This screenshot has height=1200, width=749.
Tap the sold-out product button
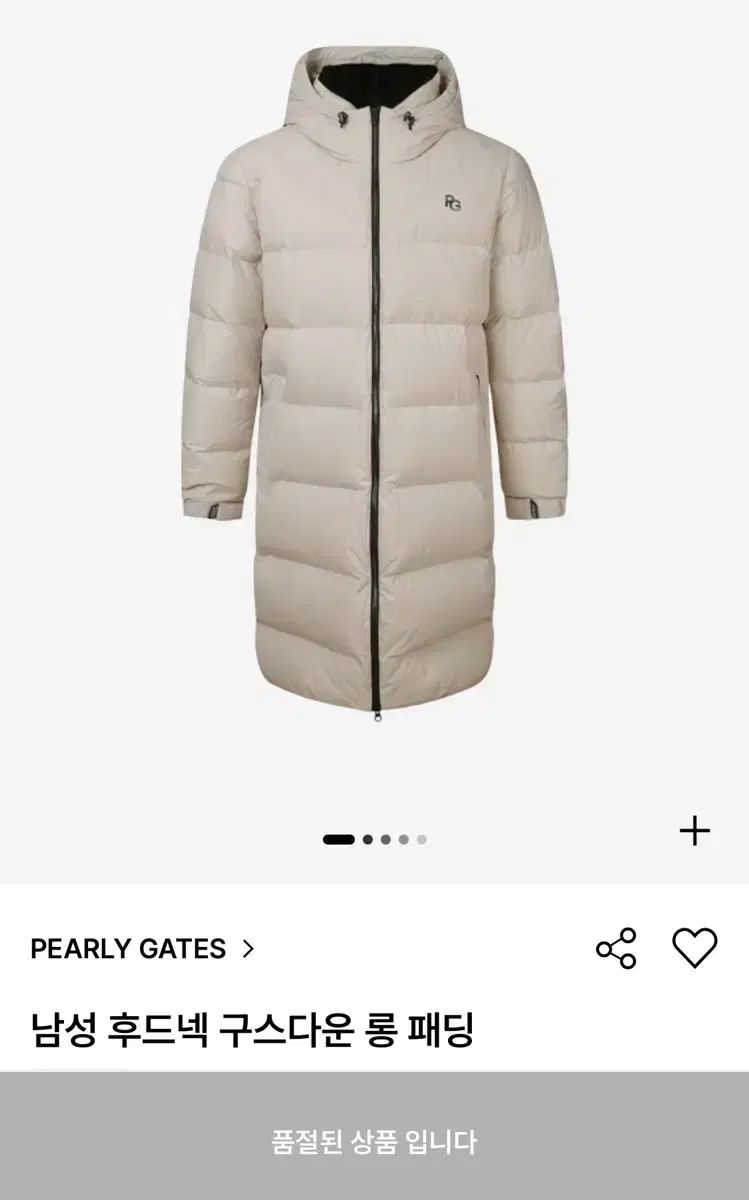[374, 1141]
